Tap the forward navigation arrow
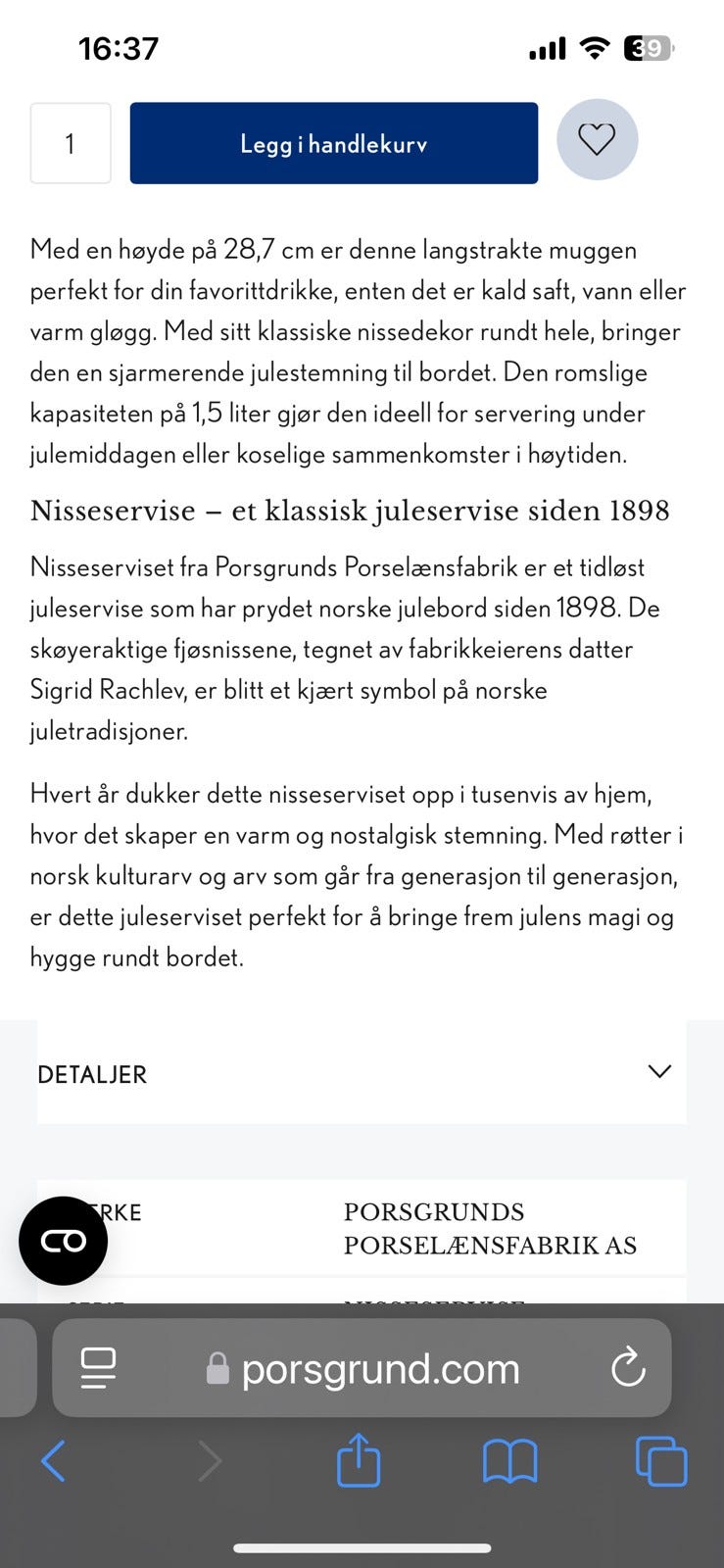The height and width of the screenshot is (1568, 724). click(210, 1461)
